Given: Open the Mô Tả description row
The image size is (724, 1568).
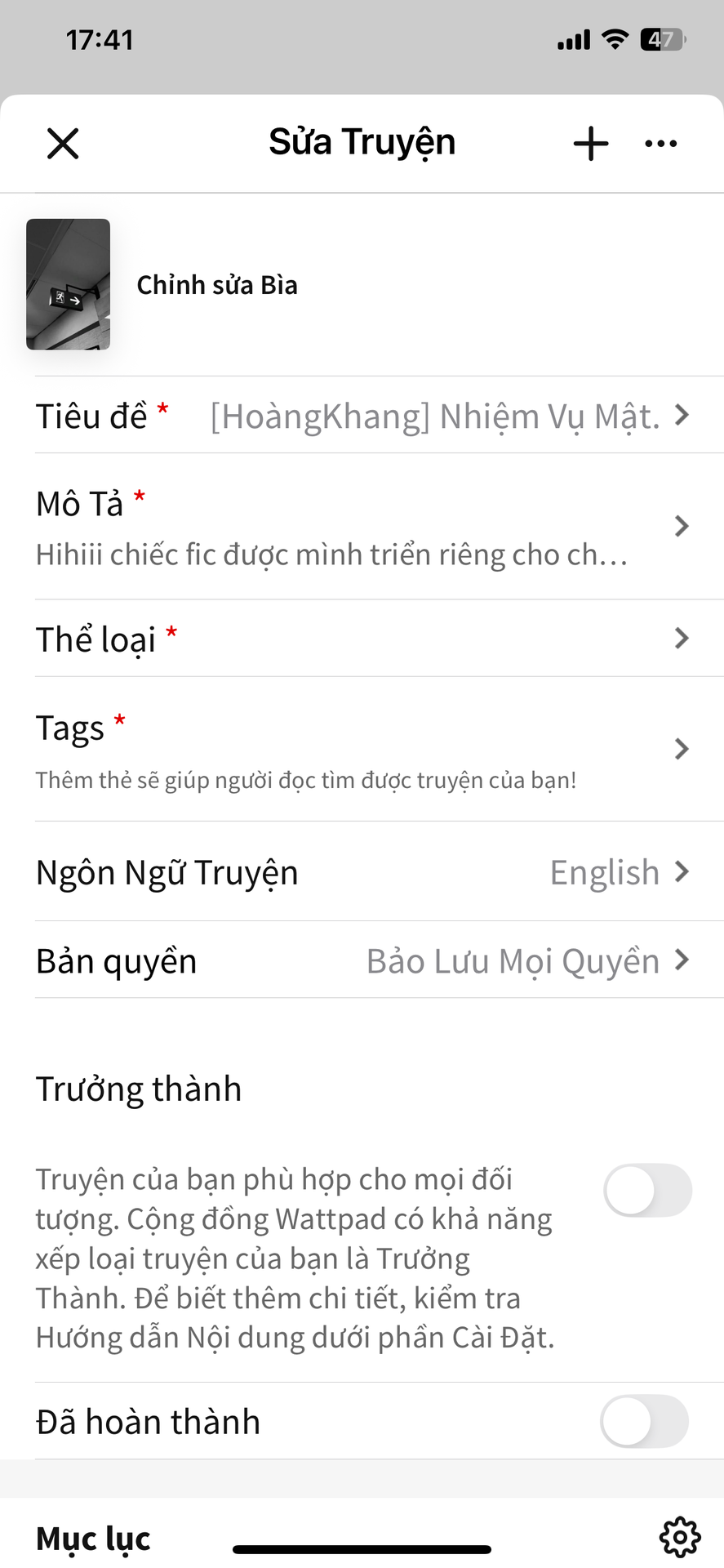Looking at the screenshot, I should (x=363, y=527).
